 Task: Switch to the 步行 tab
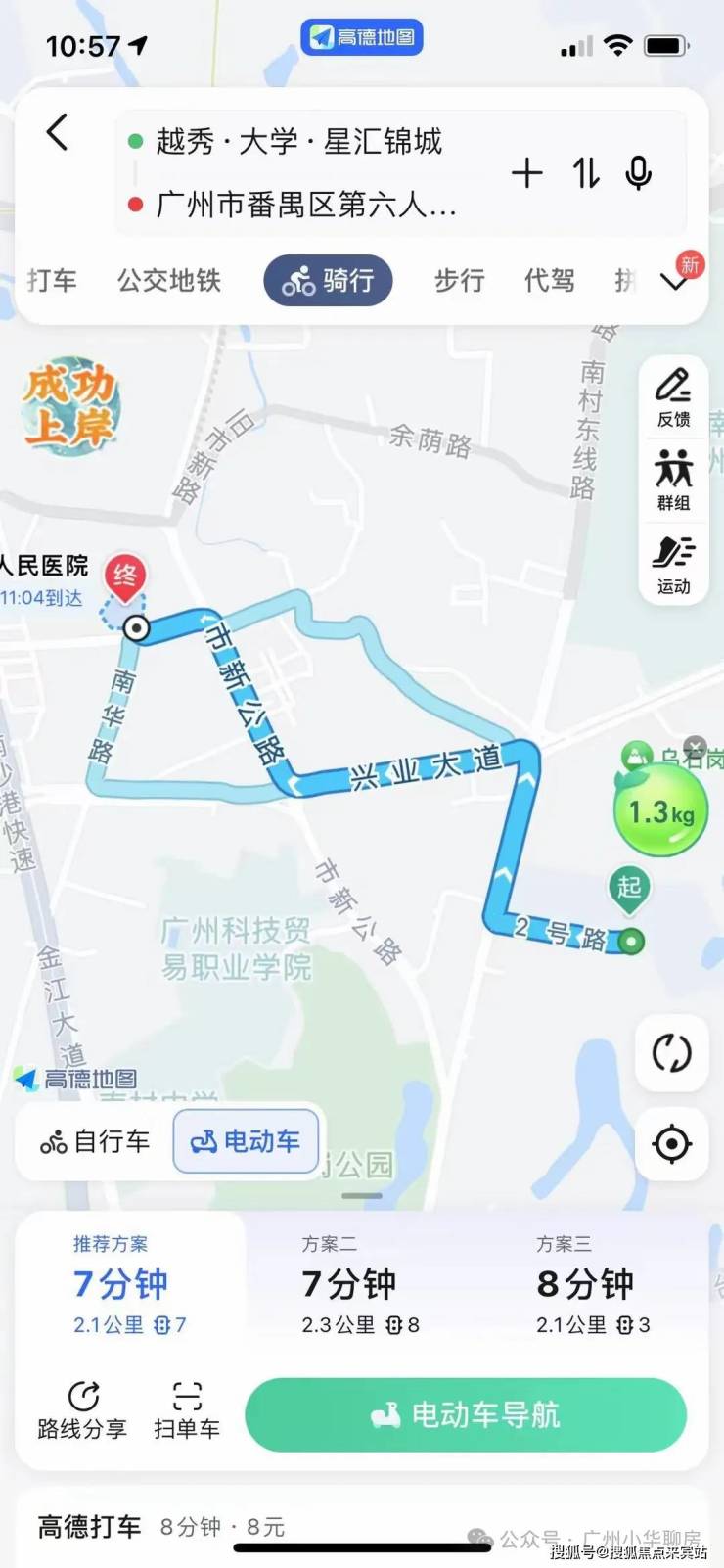[459, 281]
